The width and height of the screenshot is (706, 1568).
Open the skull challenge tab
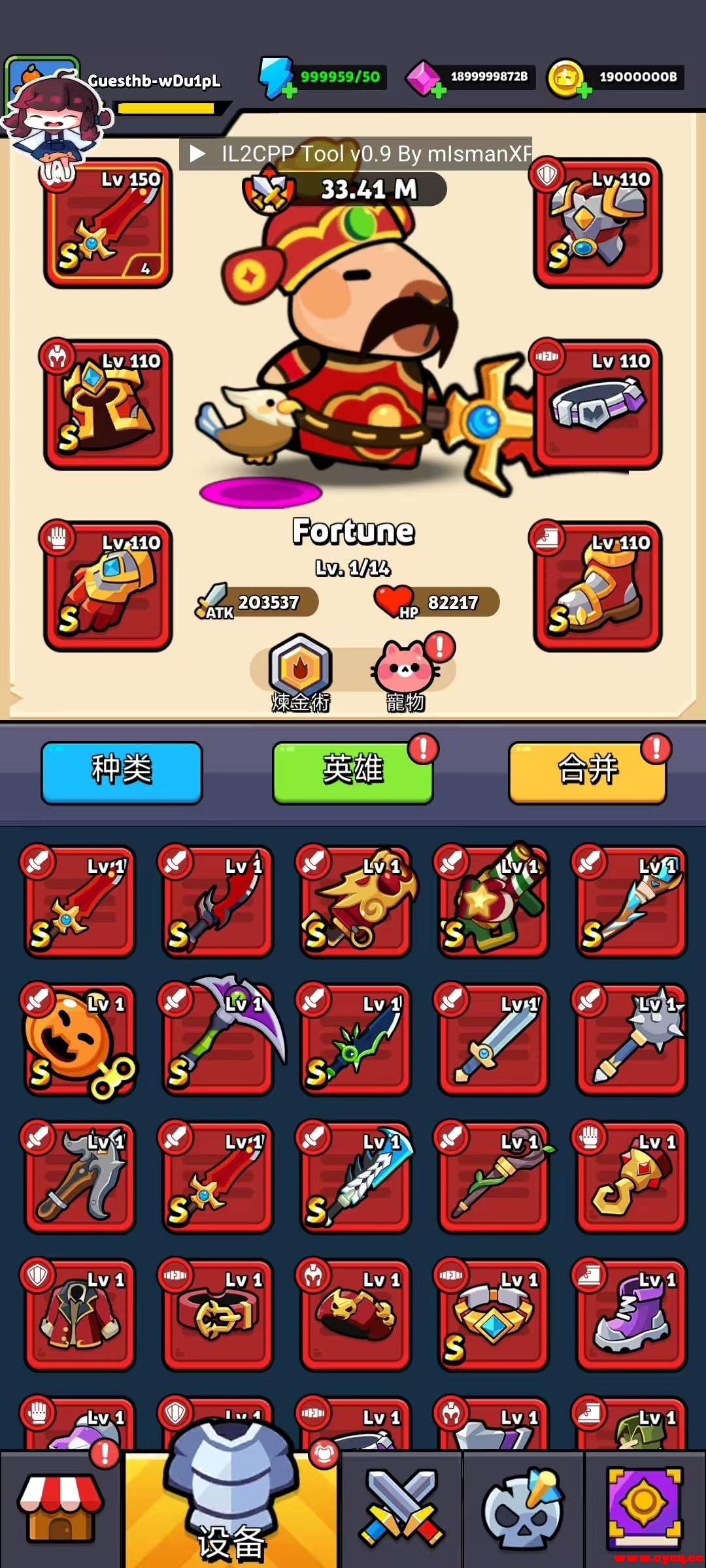click(523, 1509)
